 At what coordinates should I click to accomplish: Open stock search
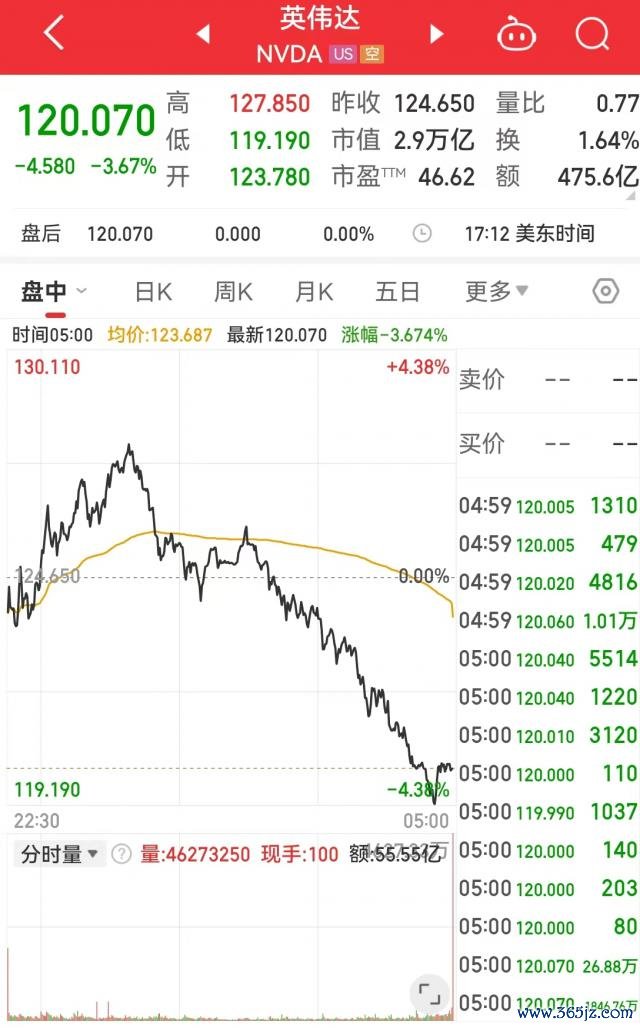(592, 32)
